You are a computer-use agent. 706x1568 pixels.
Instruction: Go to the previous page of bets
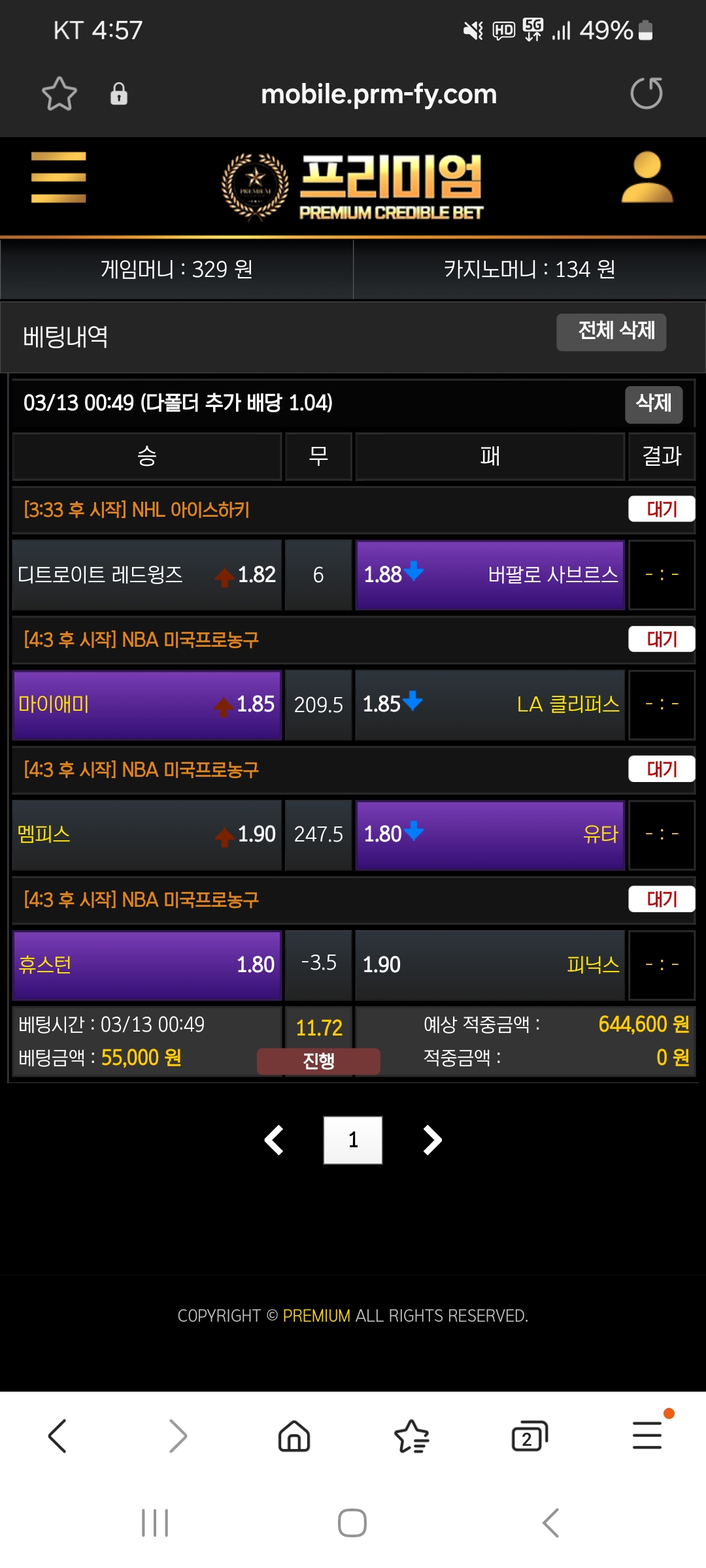coord(274,1140)
